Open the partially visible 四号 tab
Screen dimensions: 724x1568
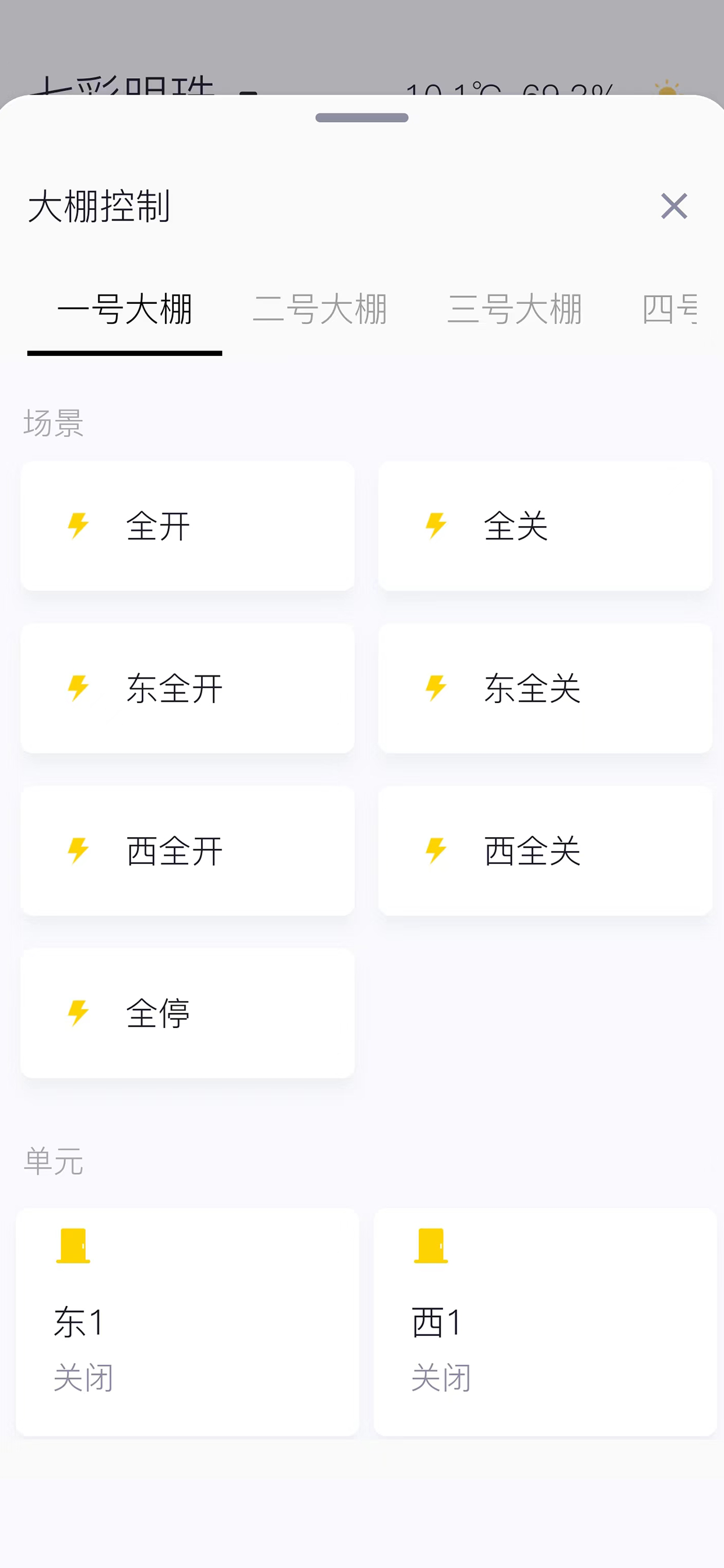669,309
